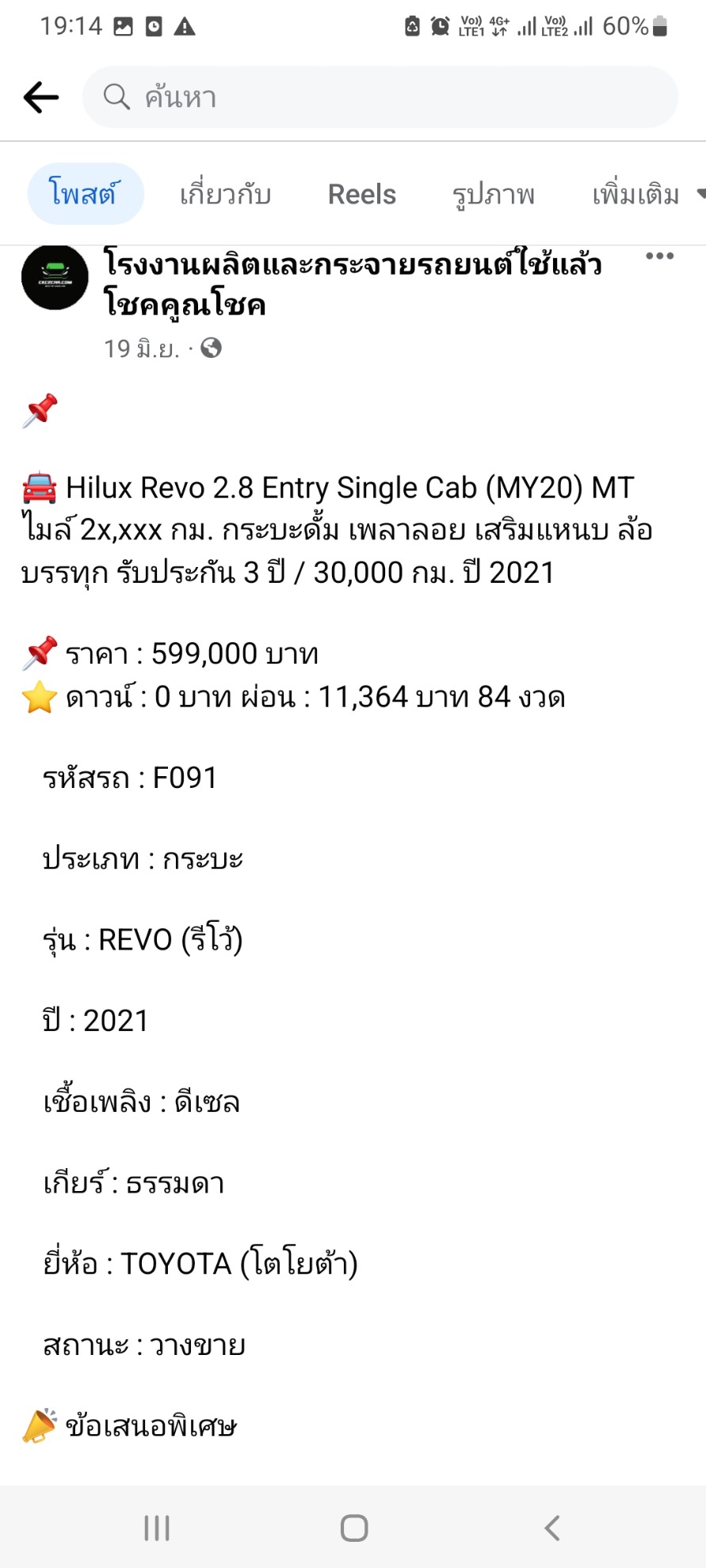Select the โพสต์ tab
This screenshot has height=1568, width=706.
click(86, 194)
